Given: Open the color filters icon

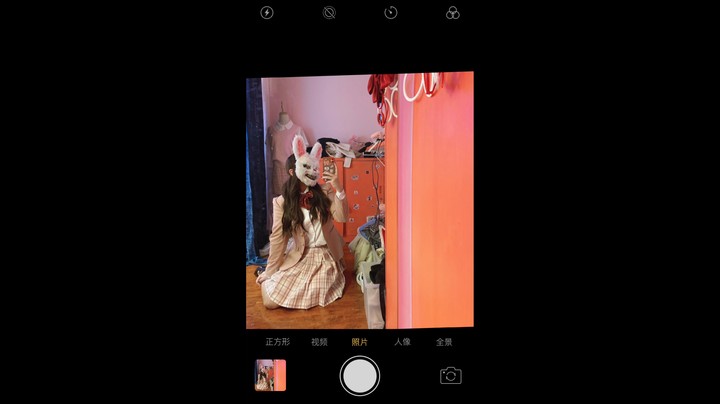Looking at the screenshot, I should [x=453, y=13].
